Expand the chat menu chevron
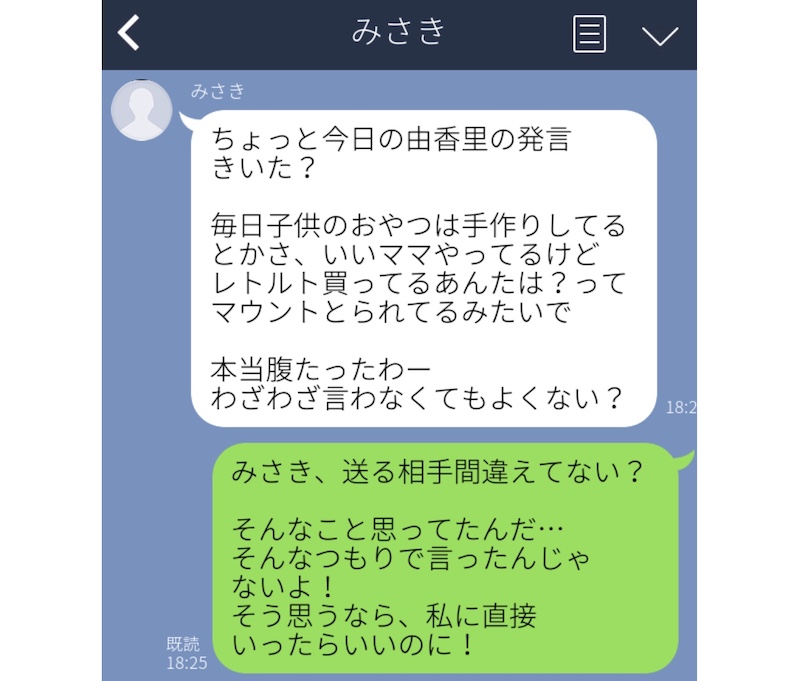Image resolution: width=800 pixels, height=681 pixels. pos(659,36)
